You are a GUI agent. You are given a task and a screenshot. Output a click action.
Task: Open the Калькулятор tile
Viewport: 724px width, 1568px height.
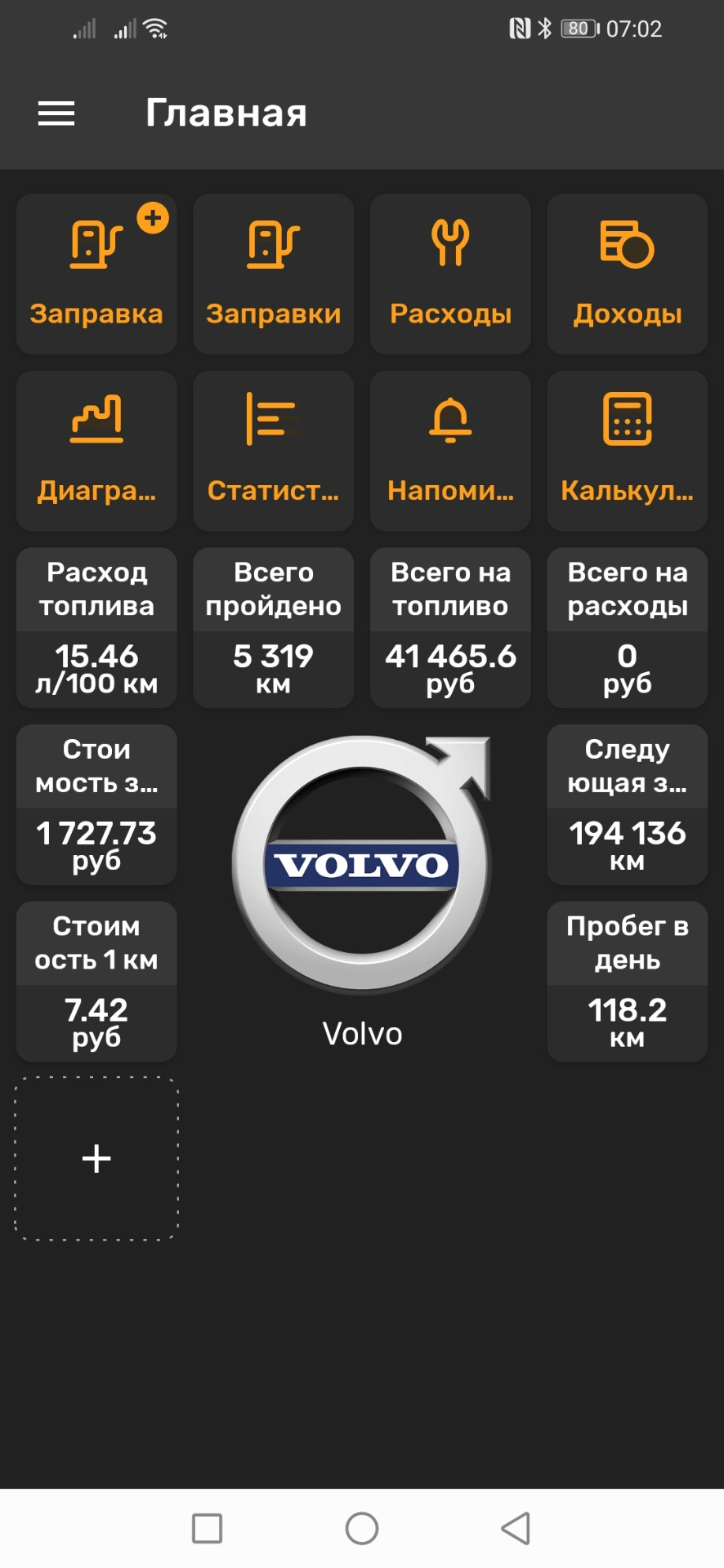pyautogui.click(x=627, y=451)
